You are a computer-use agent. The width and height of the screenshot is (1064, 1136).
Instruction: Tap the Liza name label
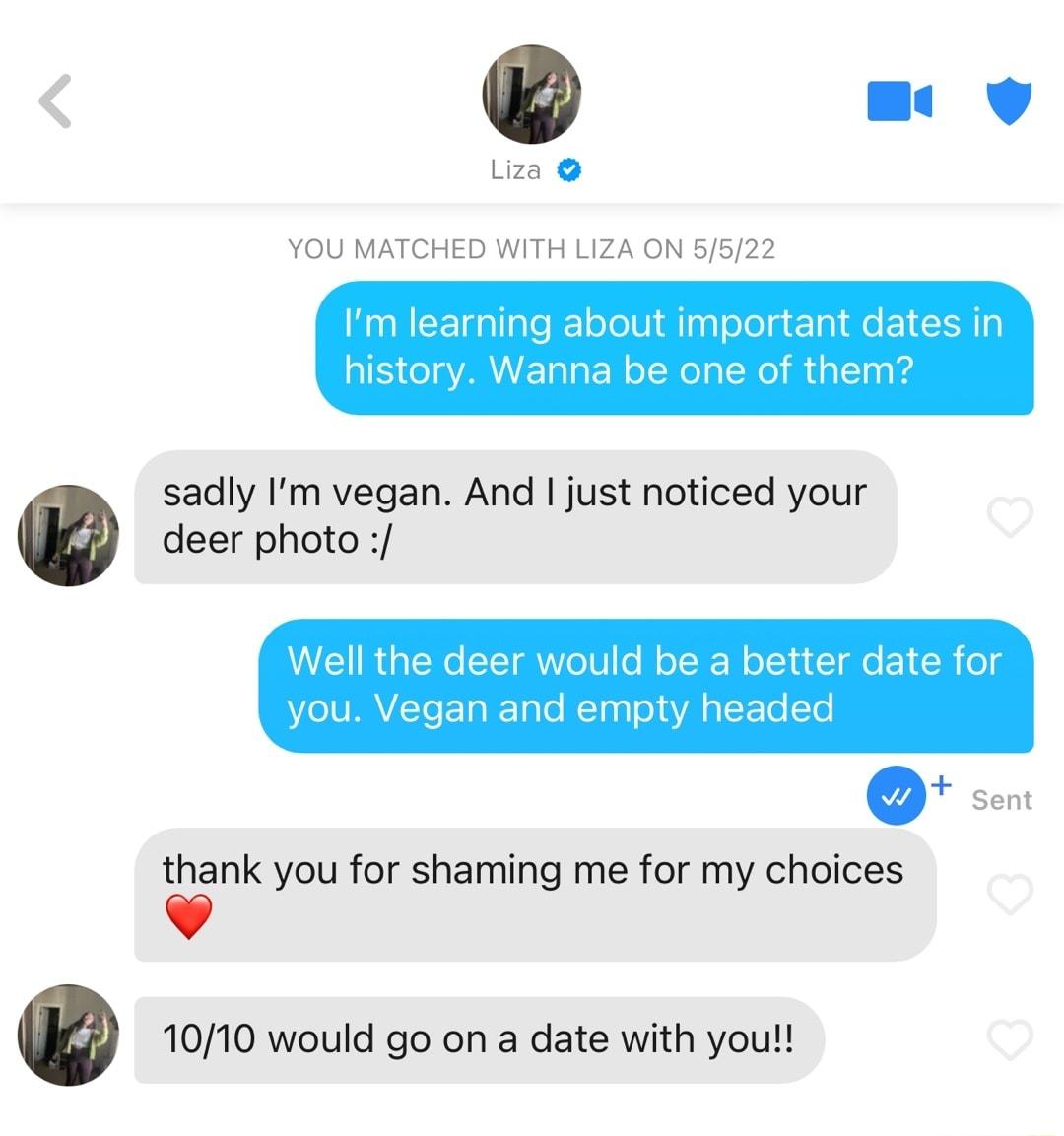pyautogui.click(x=514, y=168)
